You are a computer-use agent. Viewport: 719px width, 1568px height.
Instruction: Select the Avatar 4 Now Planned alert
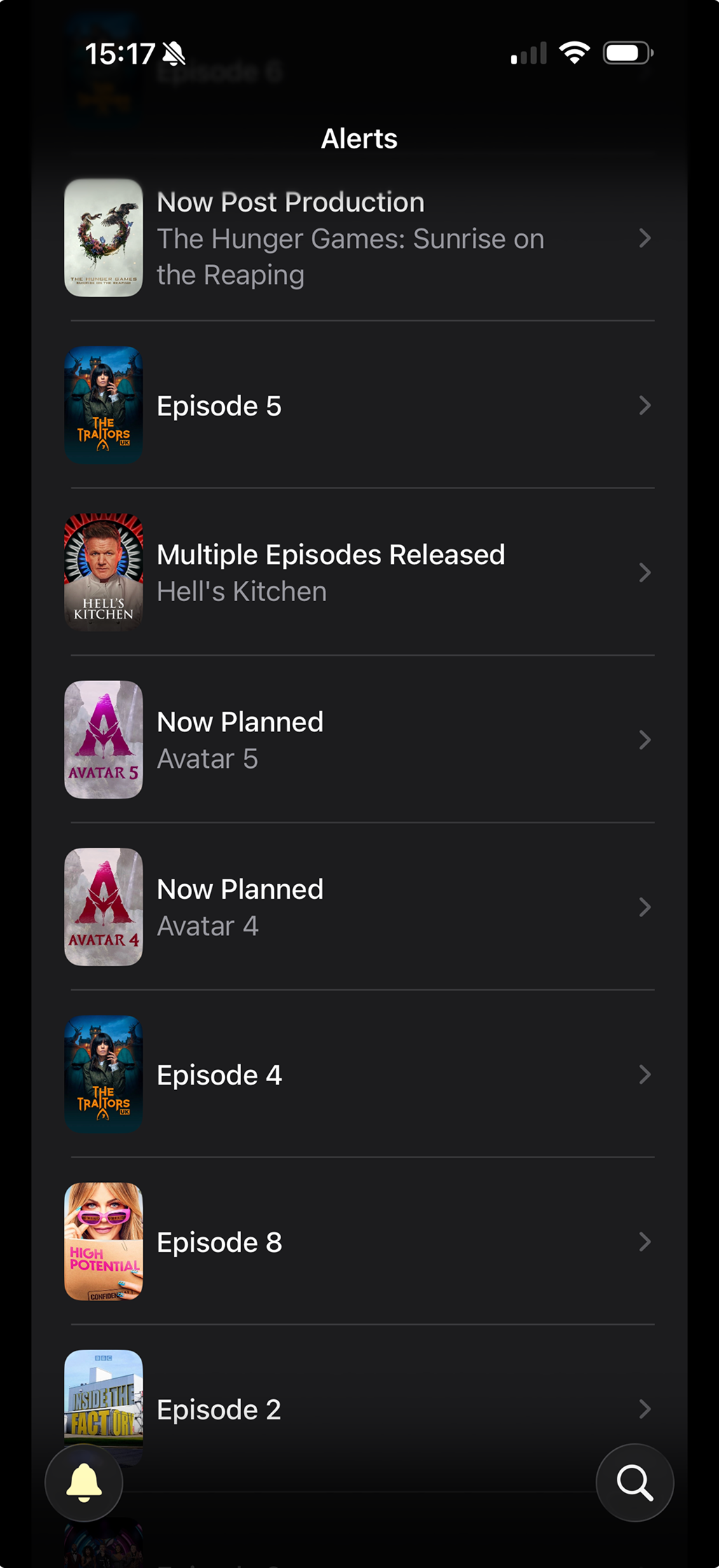359,907
